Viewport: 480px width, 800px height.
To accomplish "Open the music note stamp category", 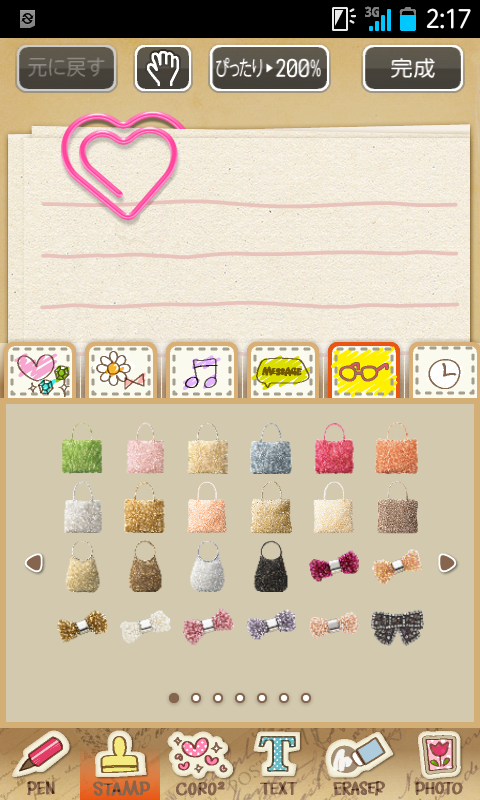I will [x=203, y=371].
